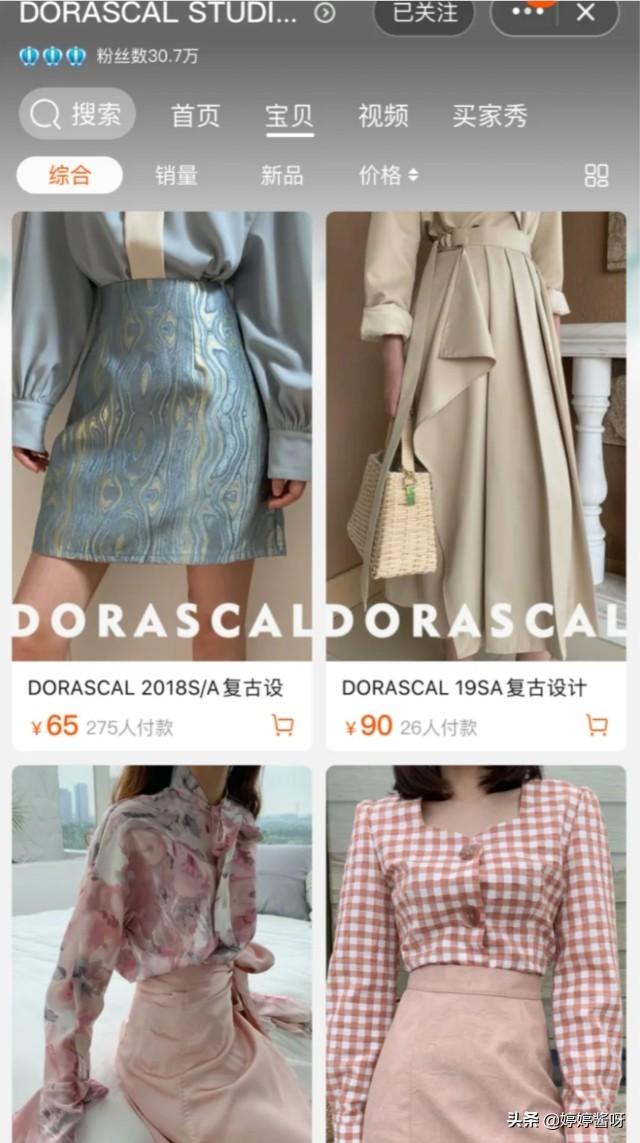Show 新品 new arrivals
The height and width of the screenshot is (1143, 640).
tap(281, 176)
